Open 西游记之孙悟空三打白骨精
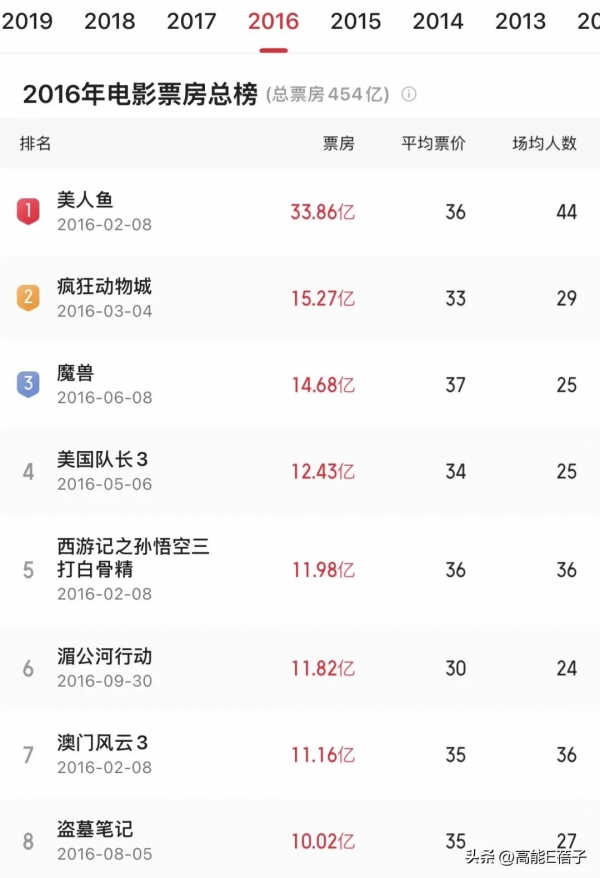Screen dimensions: 600x878 132,557
